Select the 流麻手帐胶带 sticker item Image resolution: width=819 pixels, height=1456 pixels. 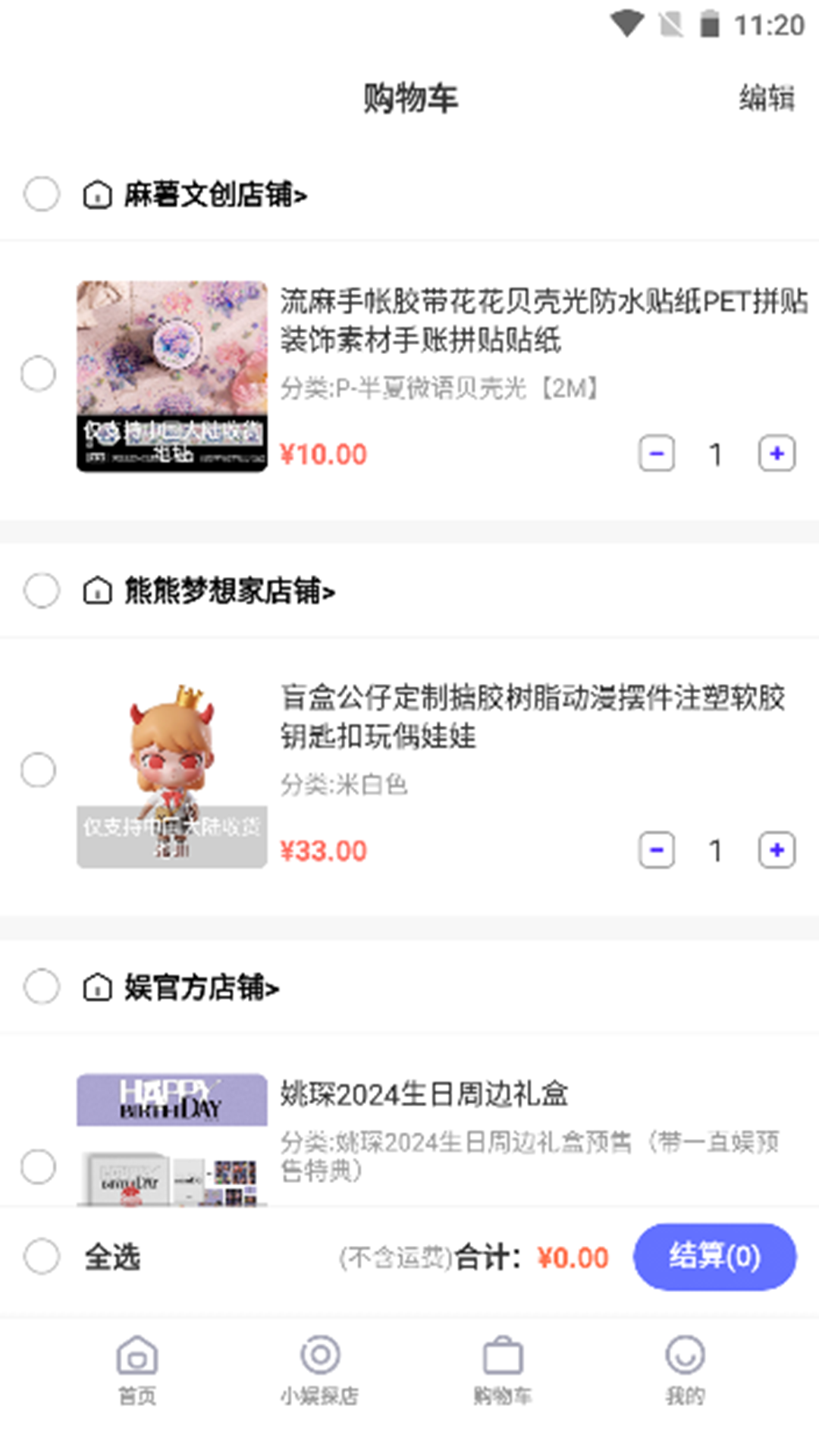[x=38, y=374]
